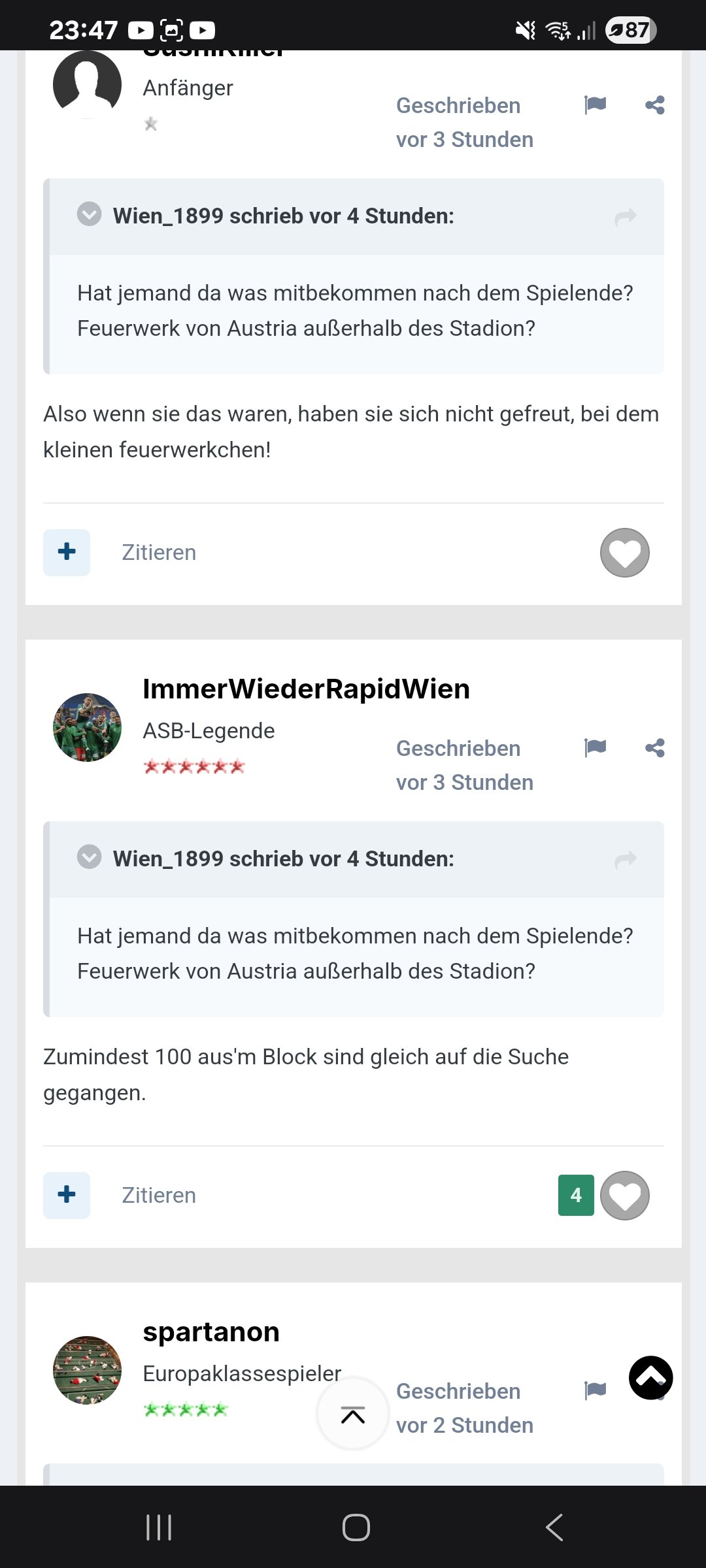
Task: Collapse the quote in the Anfänger user's post
Action: coord(90,214)
